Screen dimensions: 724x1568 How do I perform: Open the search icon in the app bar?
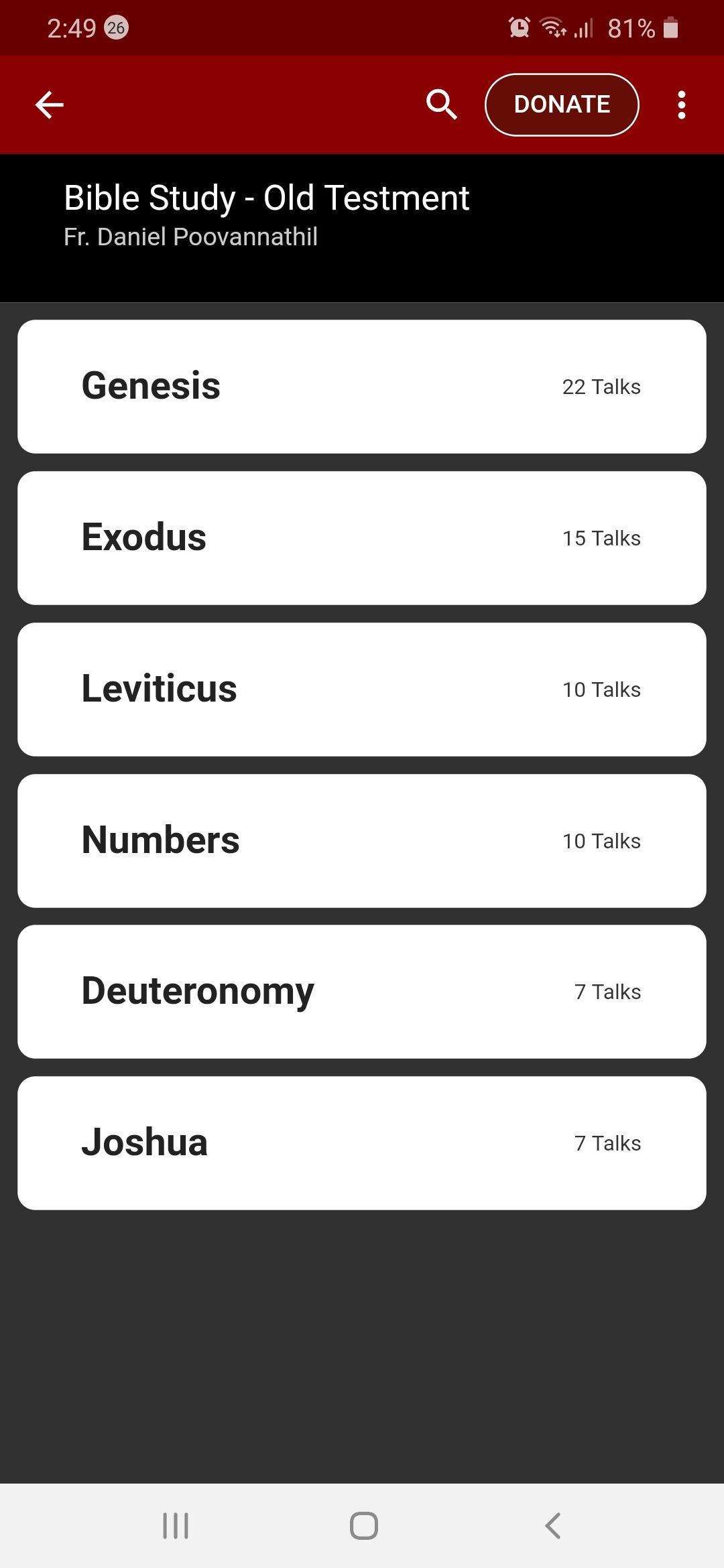[x=442, y=105]
